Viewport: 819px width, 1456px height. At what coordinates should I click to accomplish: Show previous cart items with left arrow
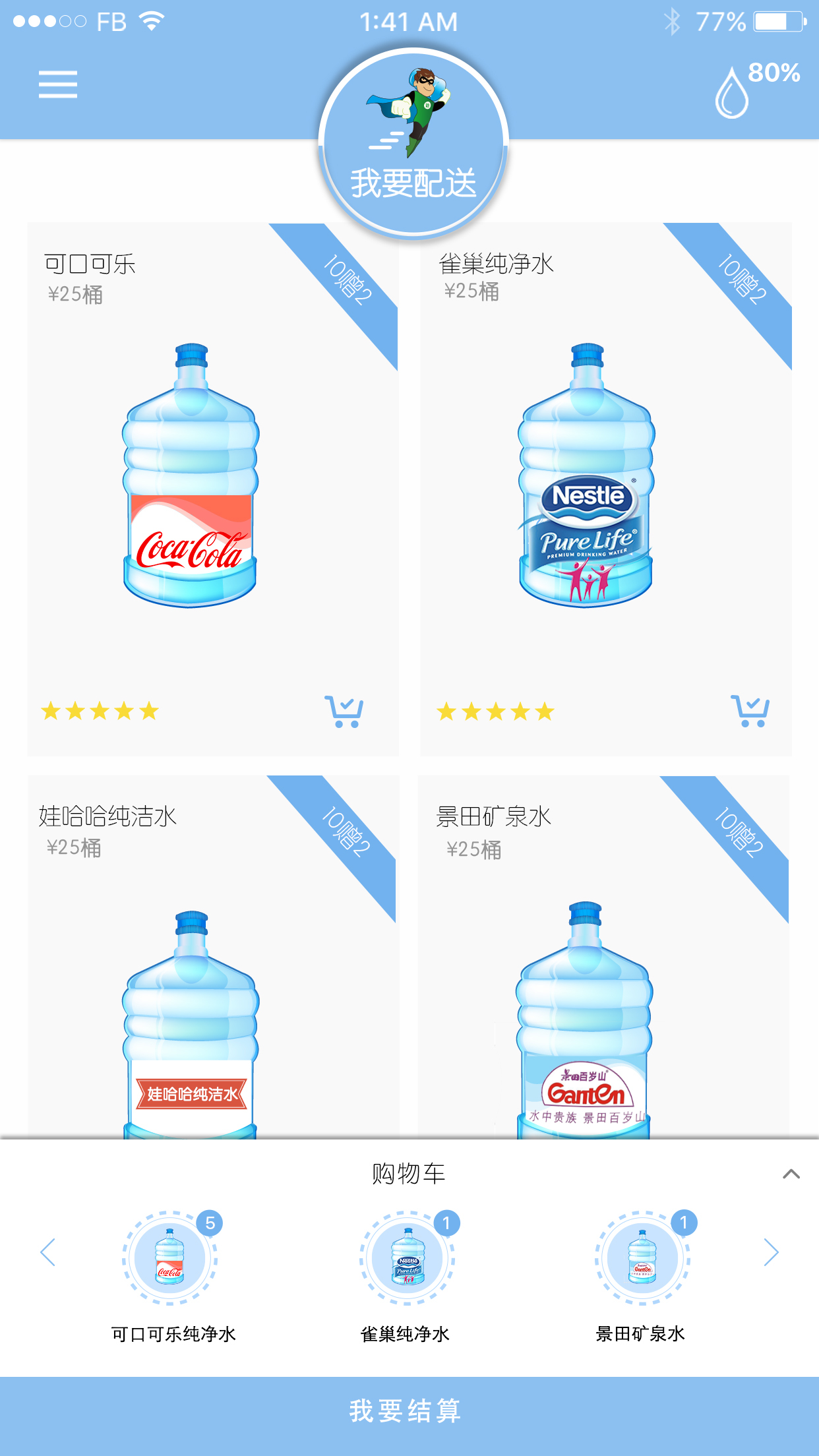[47, 1252]
